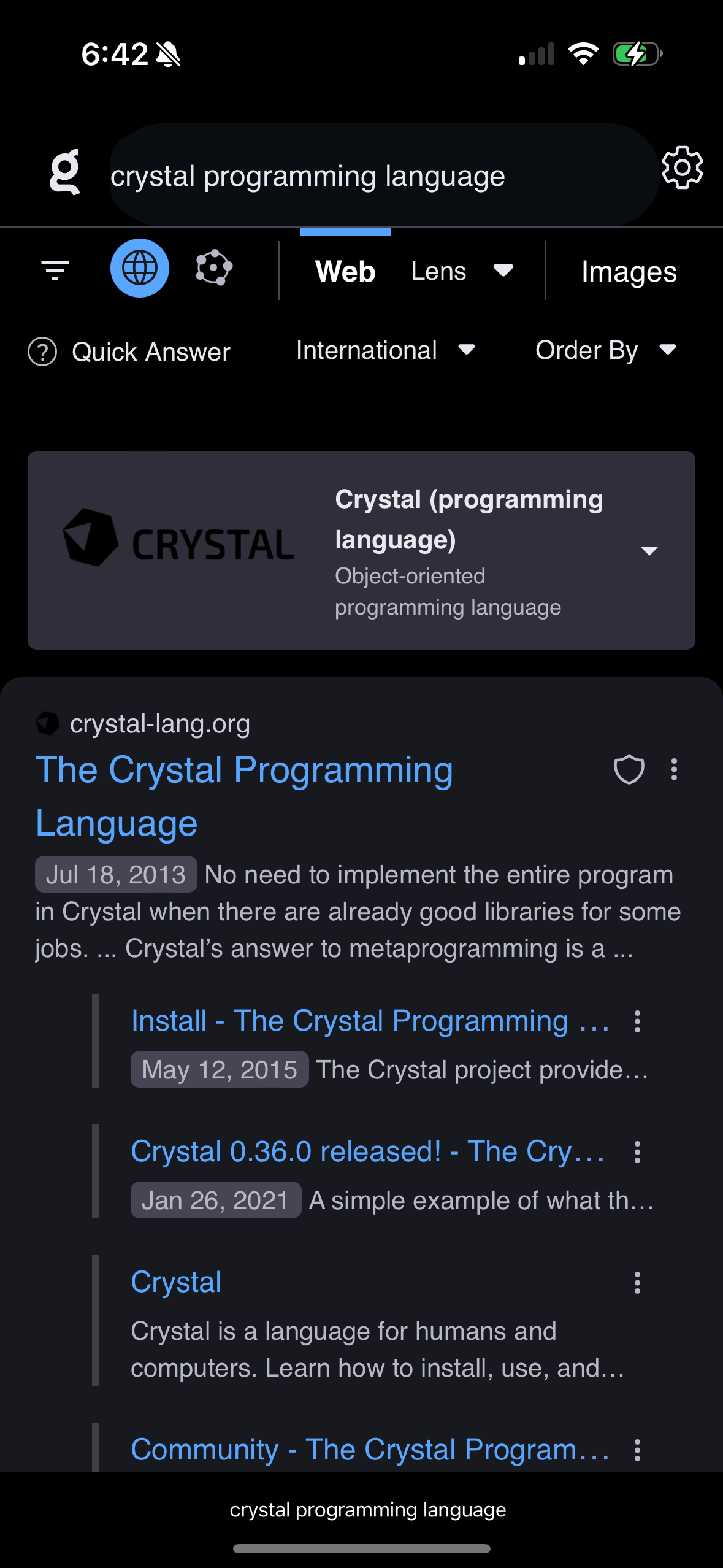Image resolution: width=723 pixels, height=1568 pixels.
Task: Select the network-shaped search mode icon
Action: 214,268
